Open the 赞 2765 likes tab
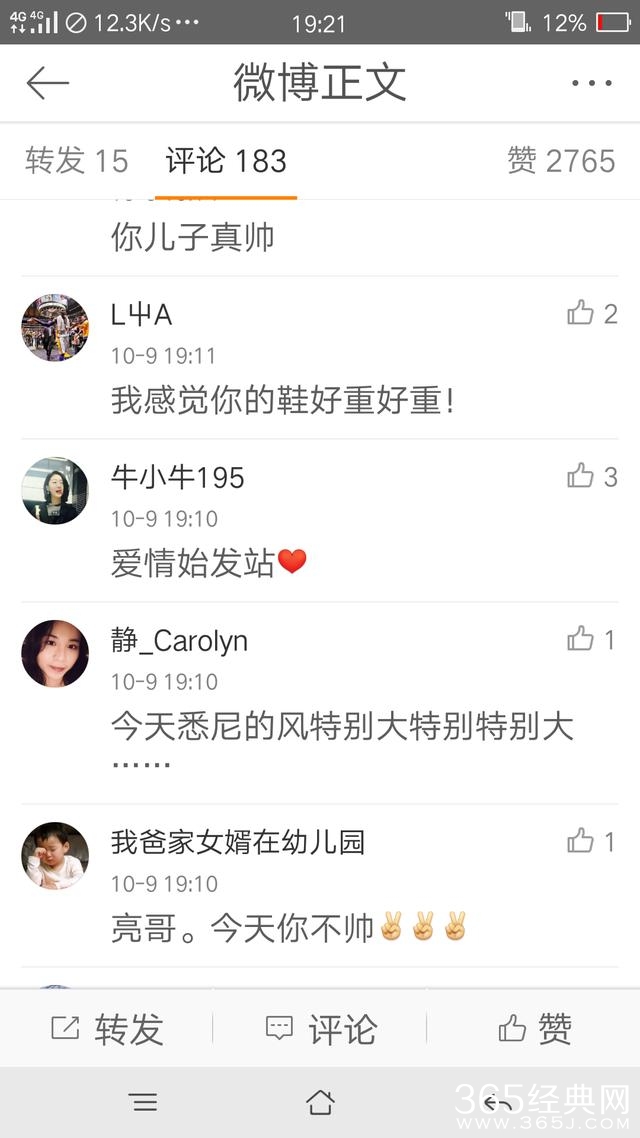The image size is (640, 1138). click(560, 161)
